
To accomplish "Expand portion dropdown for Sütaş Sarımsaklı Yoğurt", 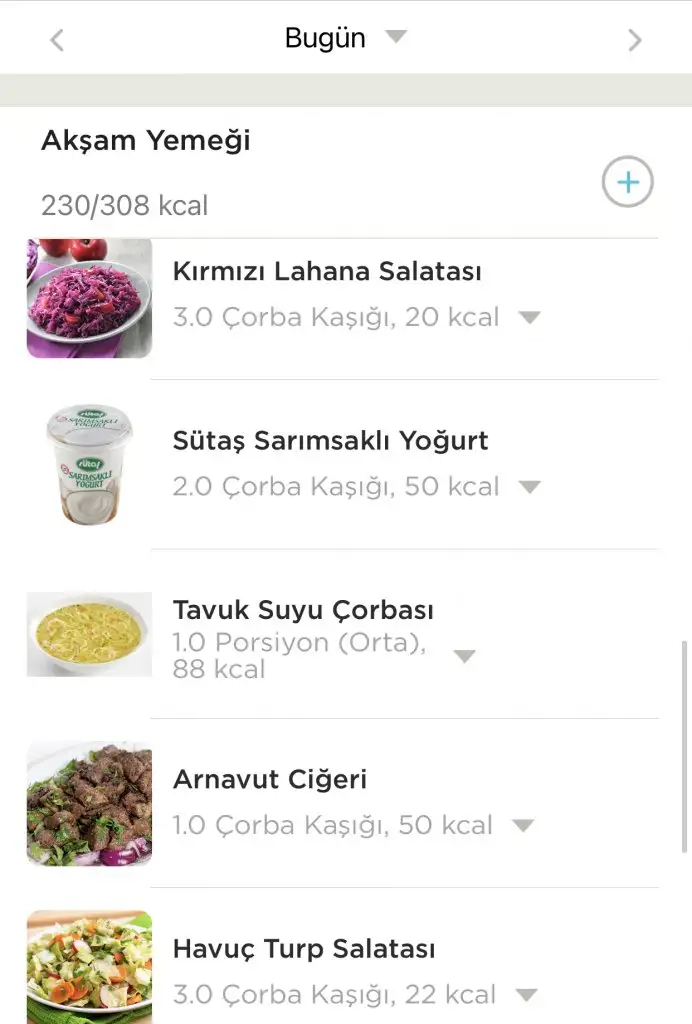I will click(x=529, y=488).
